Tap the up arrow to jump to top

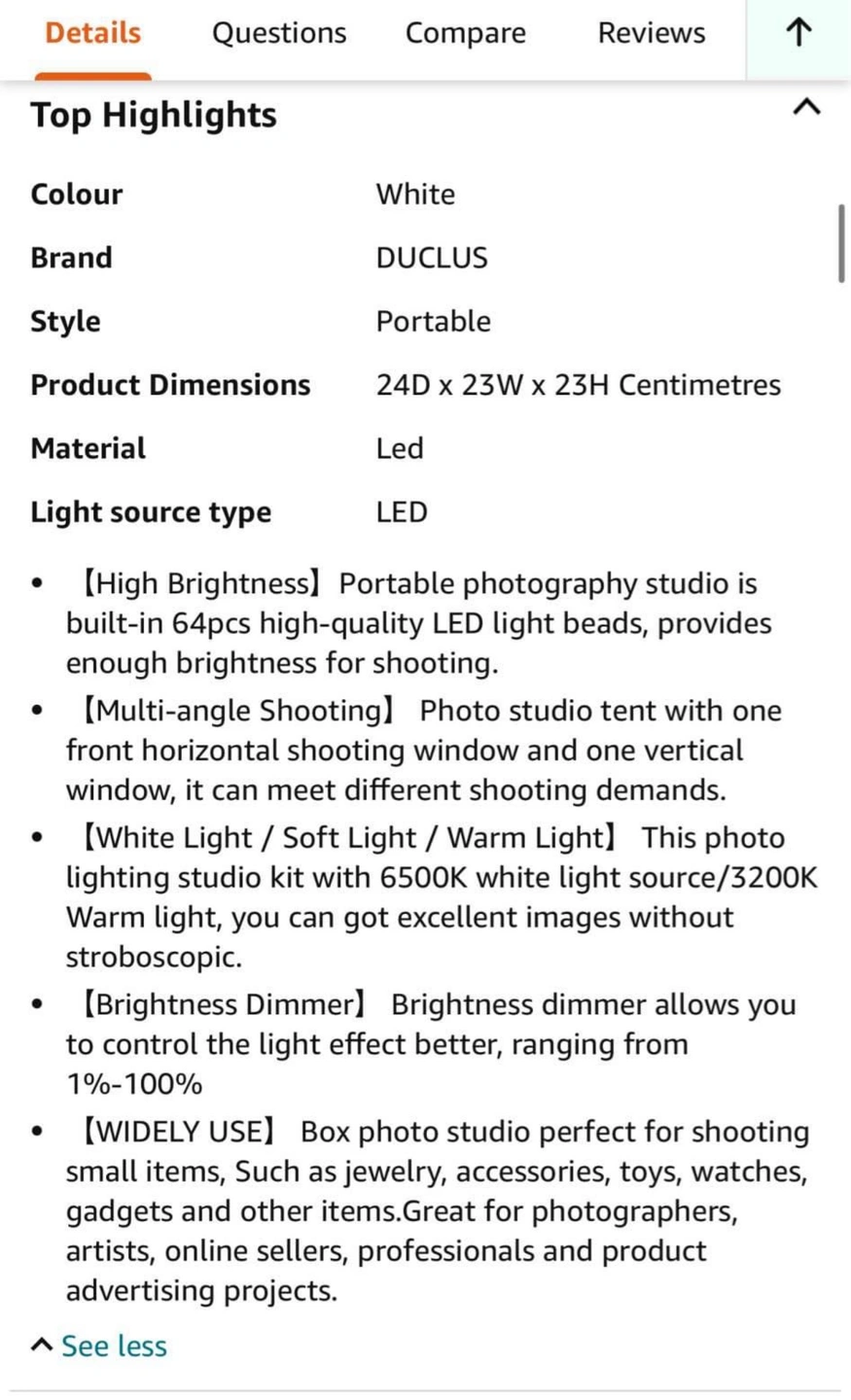(798, 33)
